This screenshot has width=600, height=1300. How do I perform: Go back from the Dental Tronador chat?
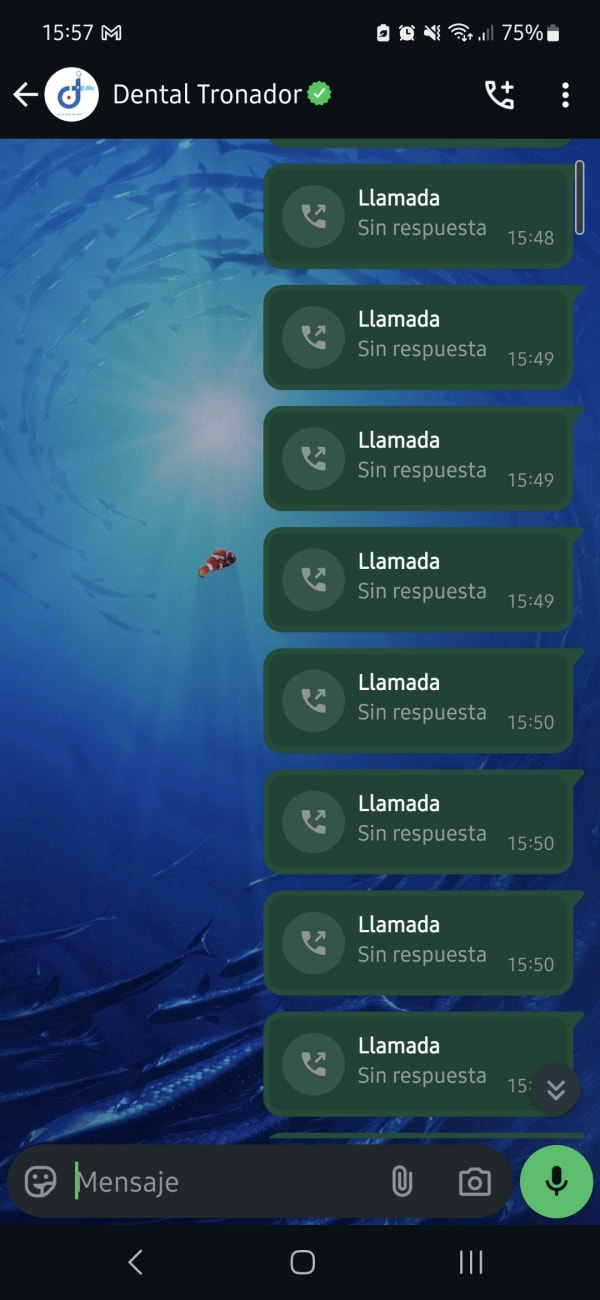click(x=25, y=95)
